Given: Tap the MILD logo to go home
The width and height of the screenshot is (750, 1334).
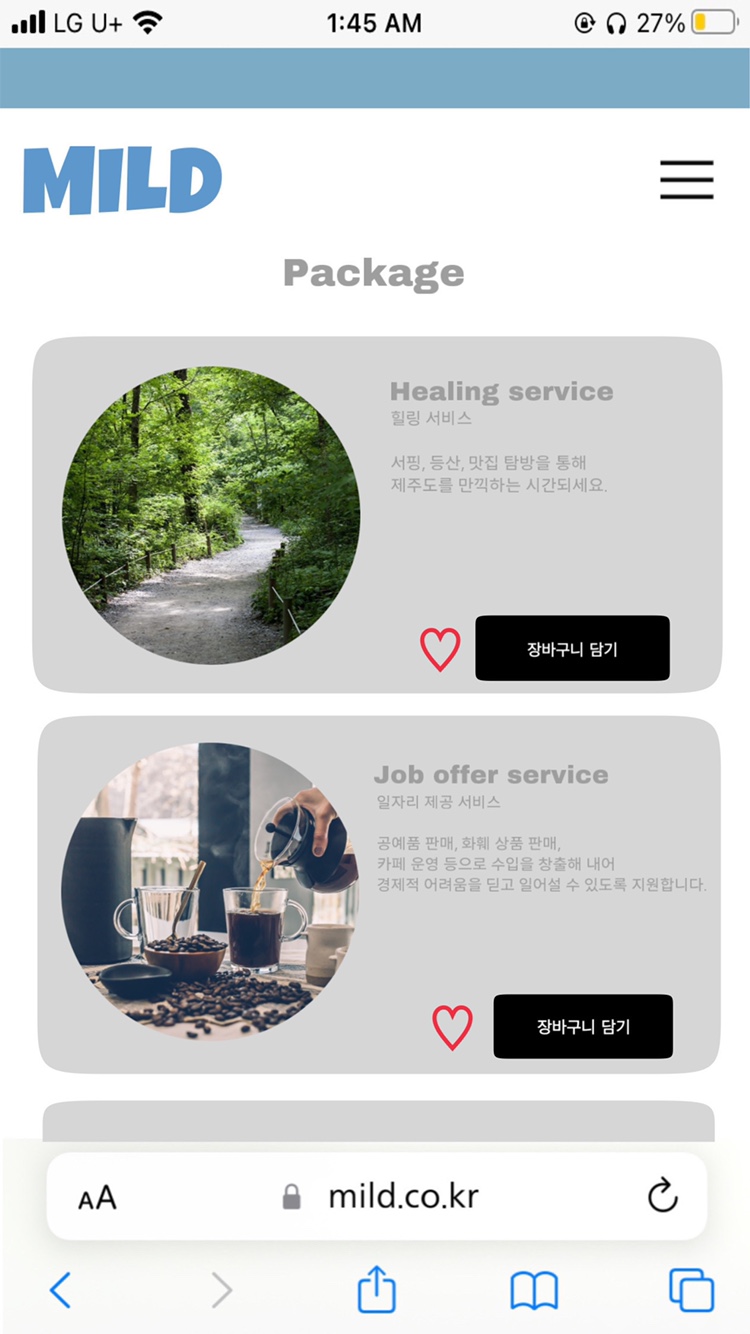Looking at the screenshot, I should point(122,180).
